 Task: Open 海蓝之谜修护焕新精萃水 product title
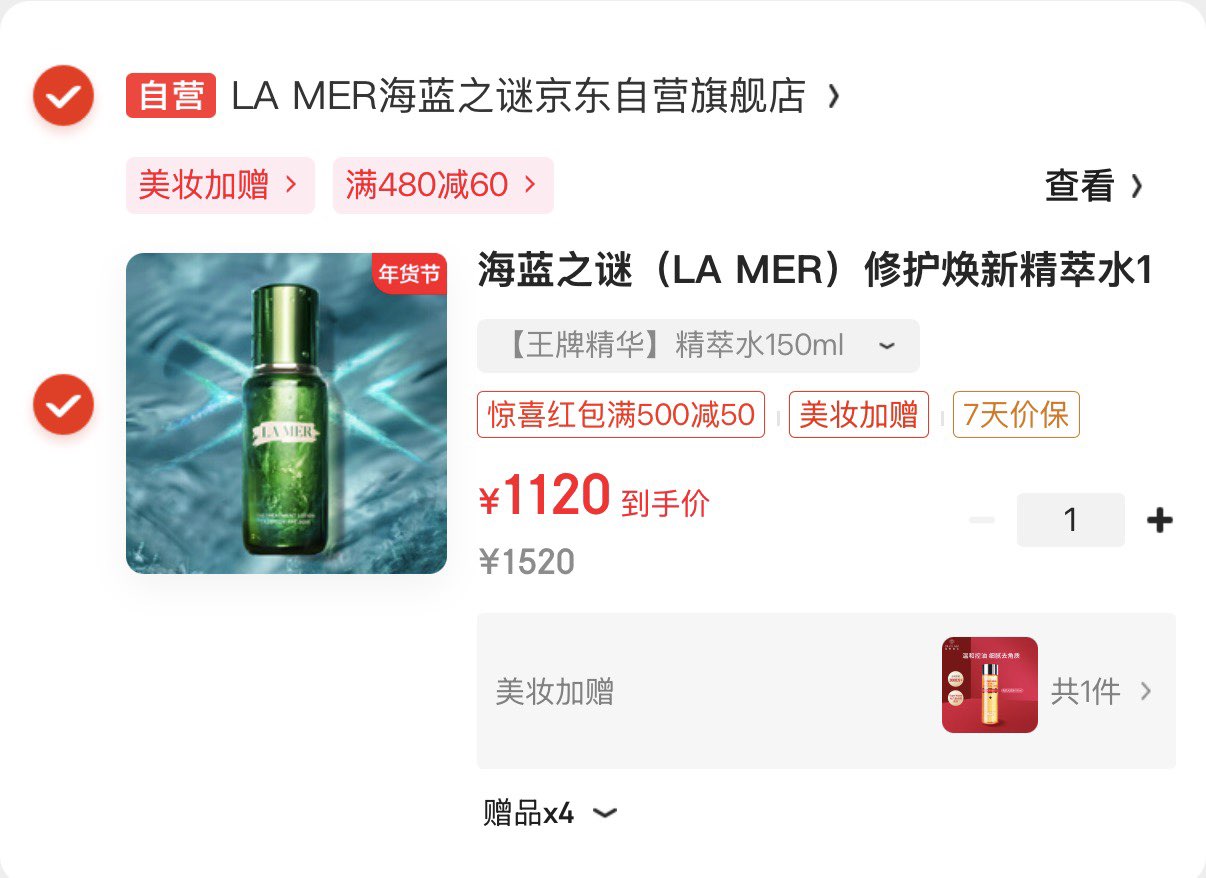point(815,271)
